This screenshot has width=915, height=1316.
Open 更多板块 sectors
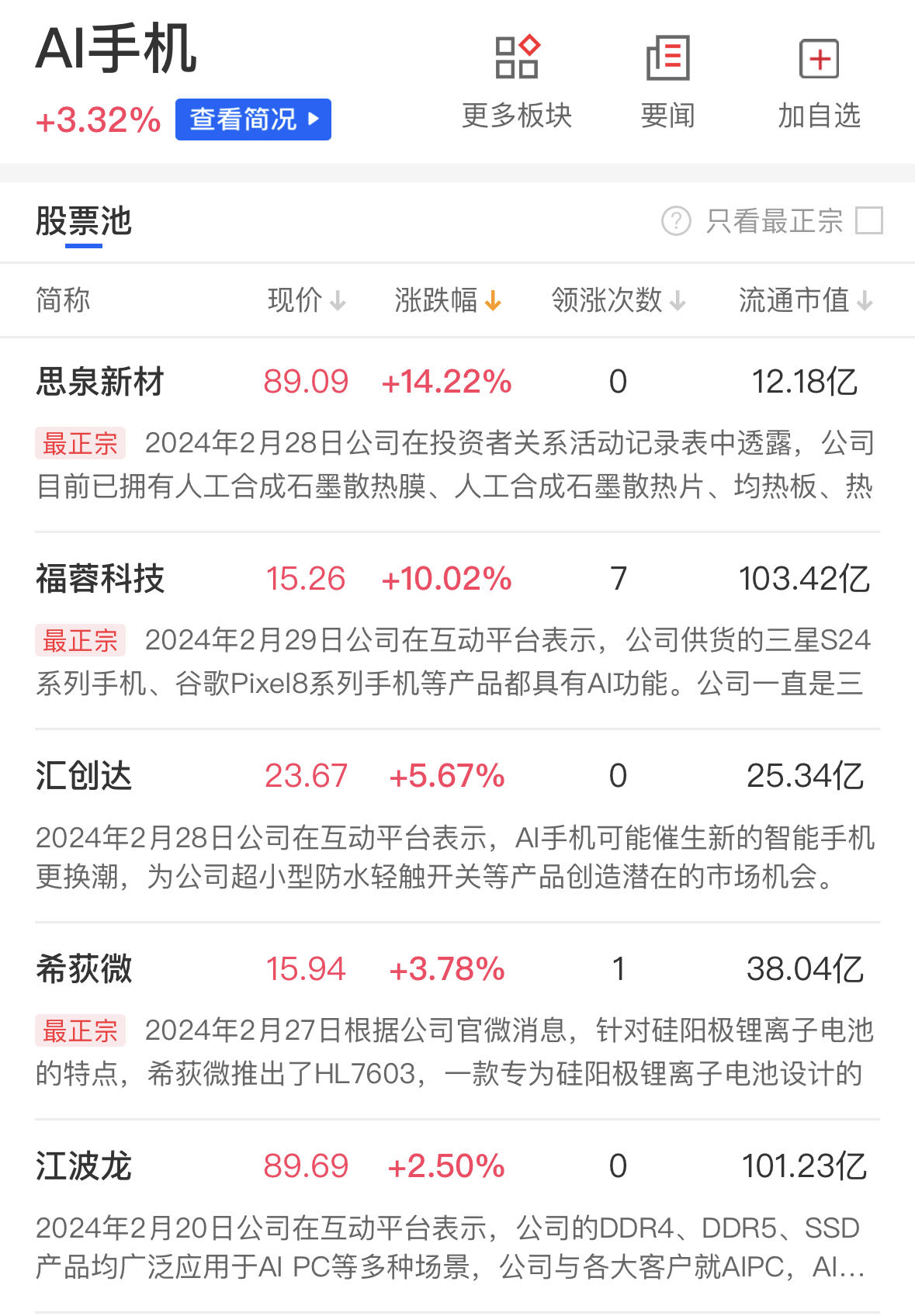pos(517,81)
